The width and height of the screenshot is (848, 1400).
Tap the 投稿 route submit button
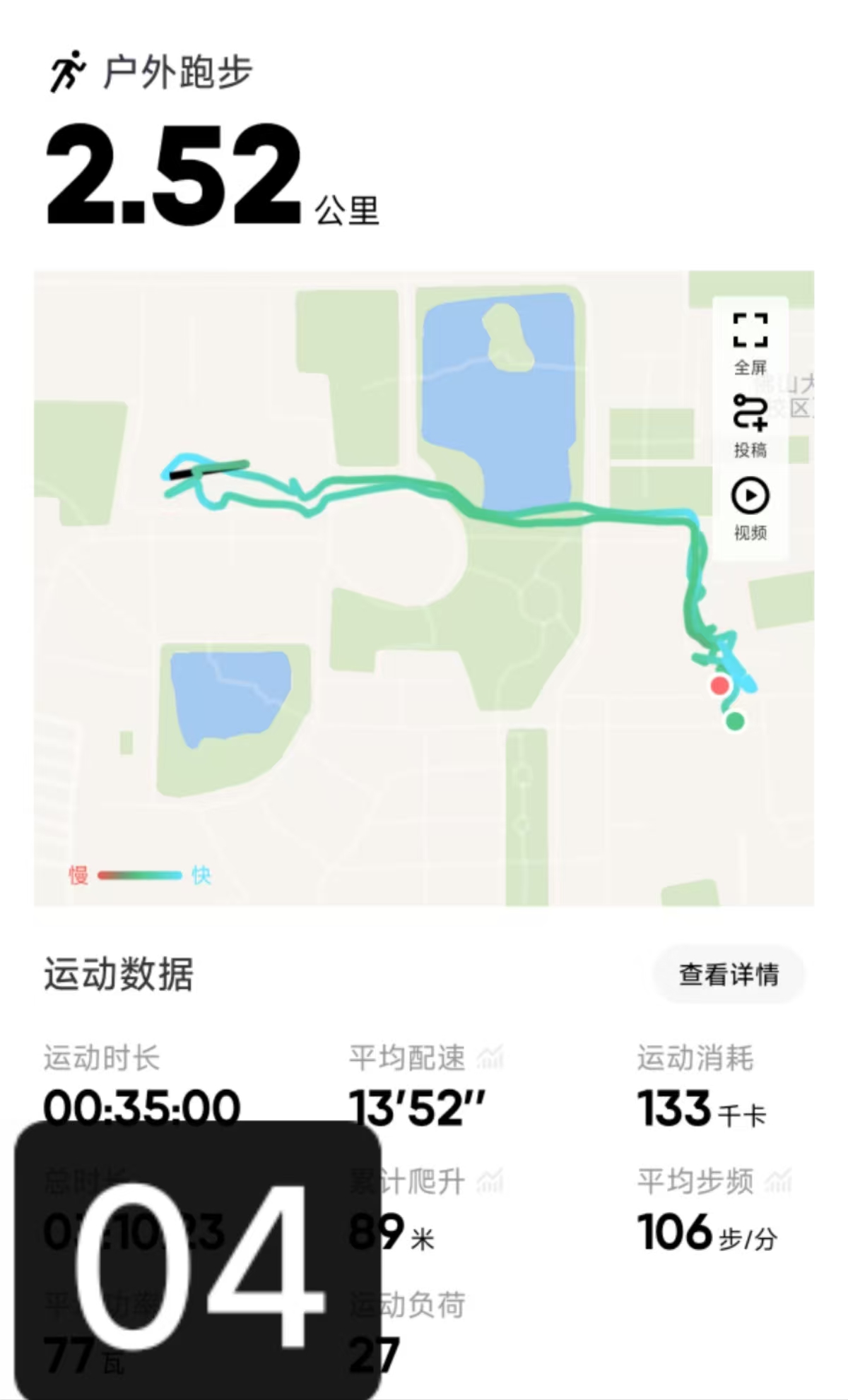(x=750, y=427)
